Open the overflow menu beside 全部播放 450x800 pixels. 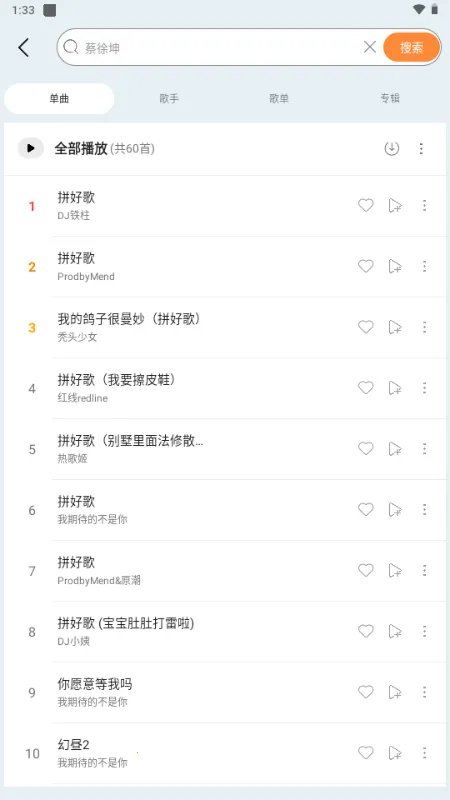pos(421,148)
